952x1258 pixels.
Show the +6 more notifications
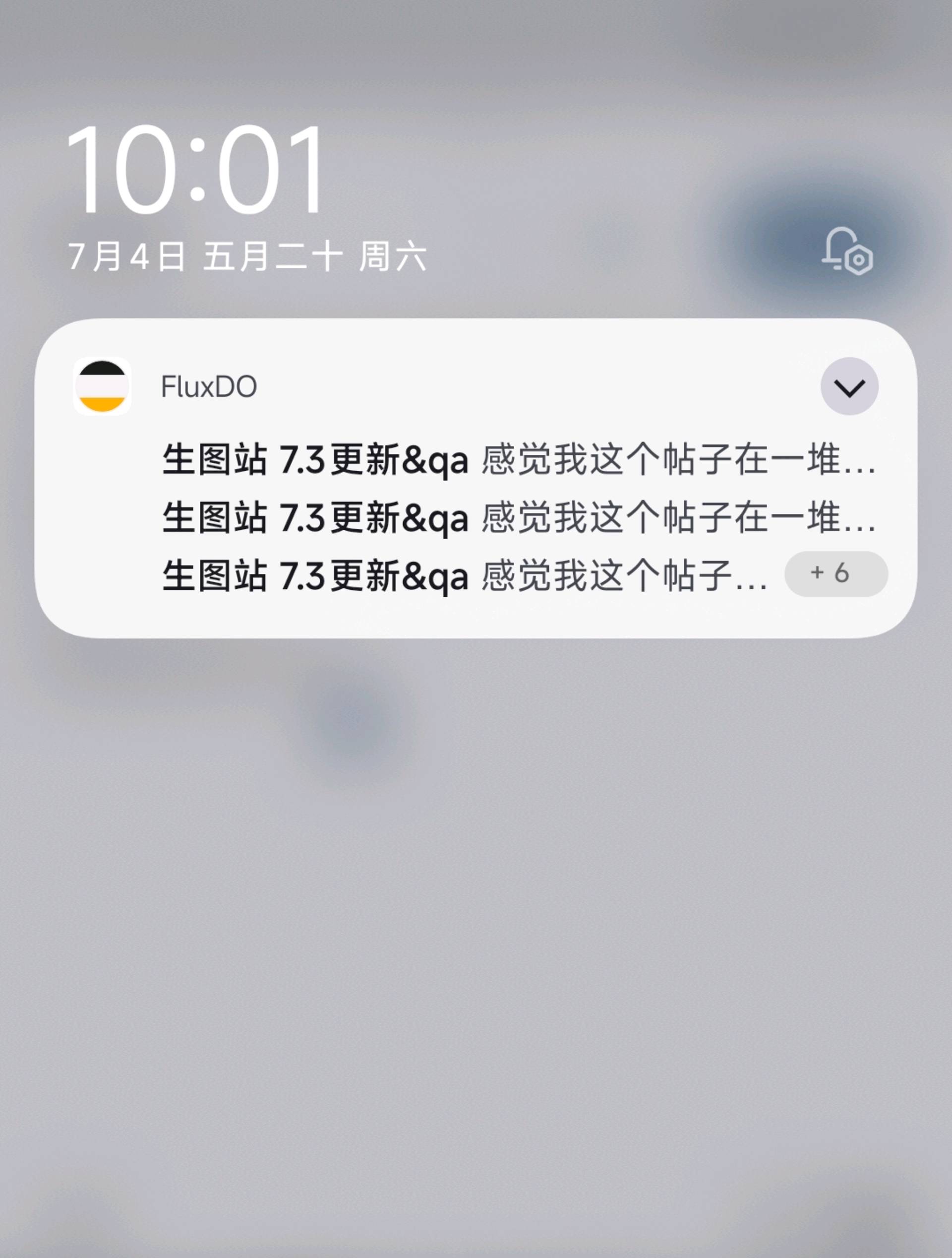[836, 574]
